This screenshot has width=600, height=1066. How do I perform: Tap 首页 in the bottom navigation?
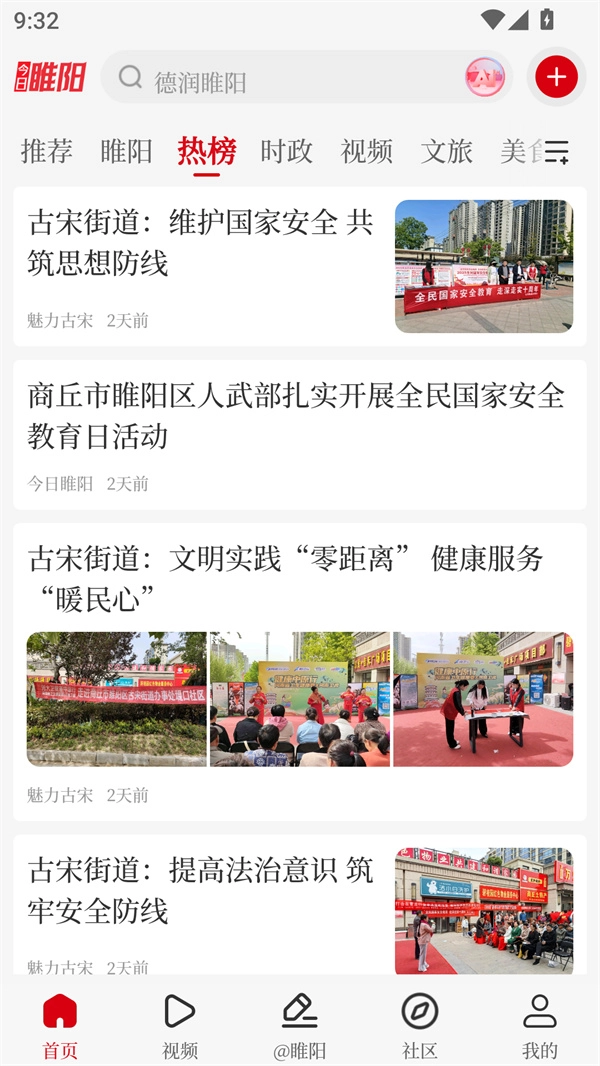pos(60,1025)
